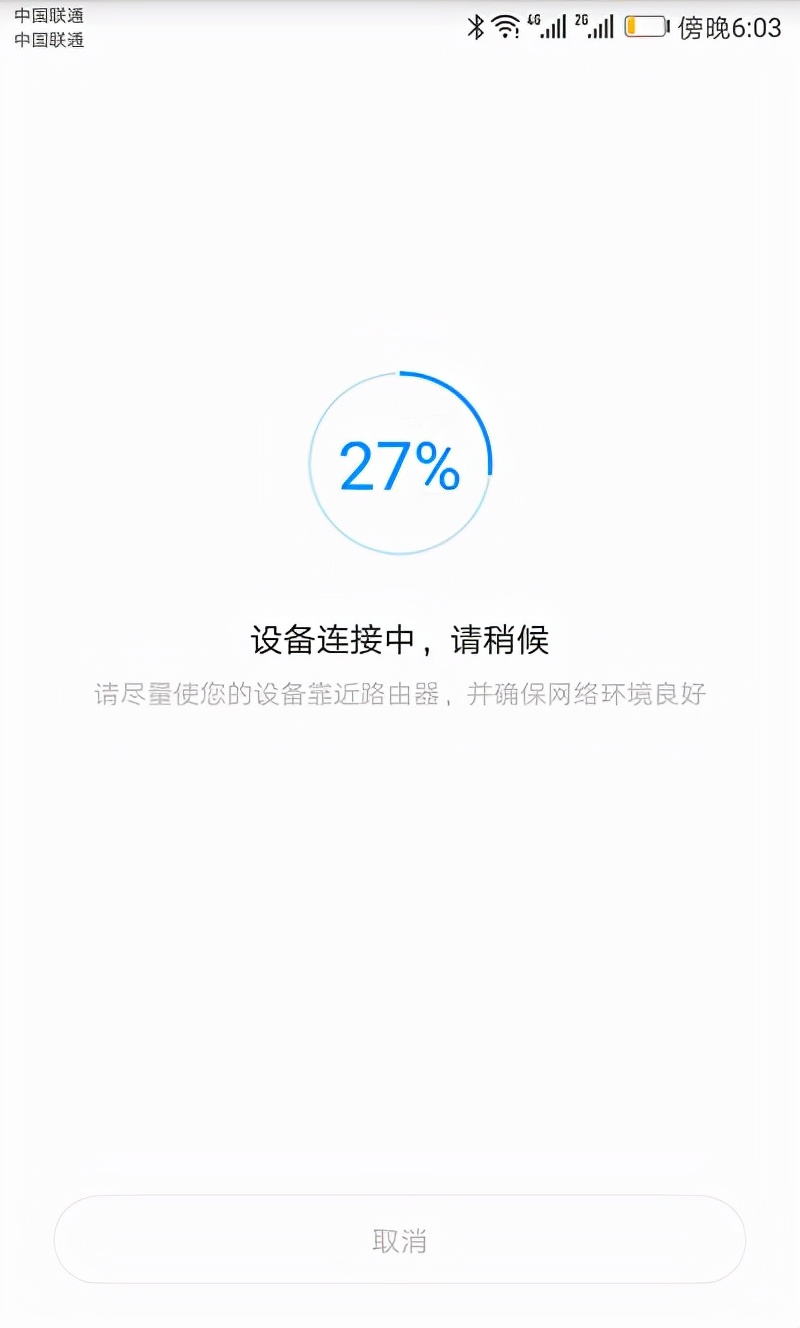The width and height of the screenshot is (800, 1328).
Task: Tap the clock showing 傍晚6:03
Action: pyautogui.click(x=732, y=29)
